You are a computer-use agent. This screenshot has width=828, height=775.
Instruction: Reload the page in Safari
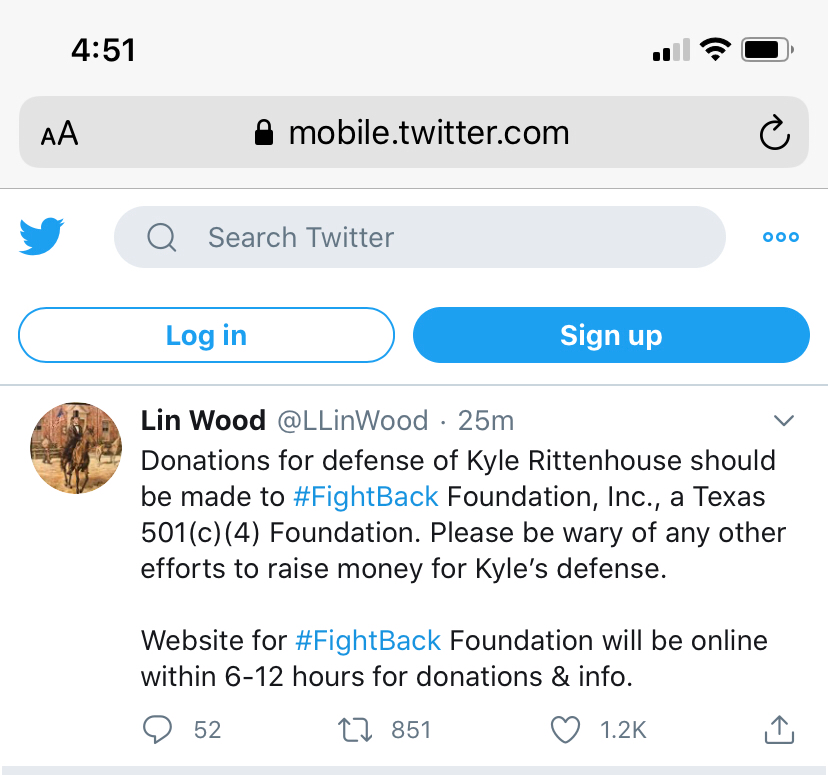coord(775,133)
